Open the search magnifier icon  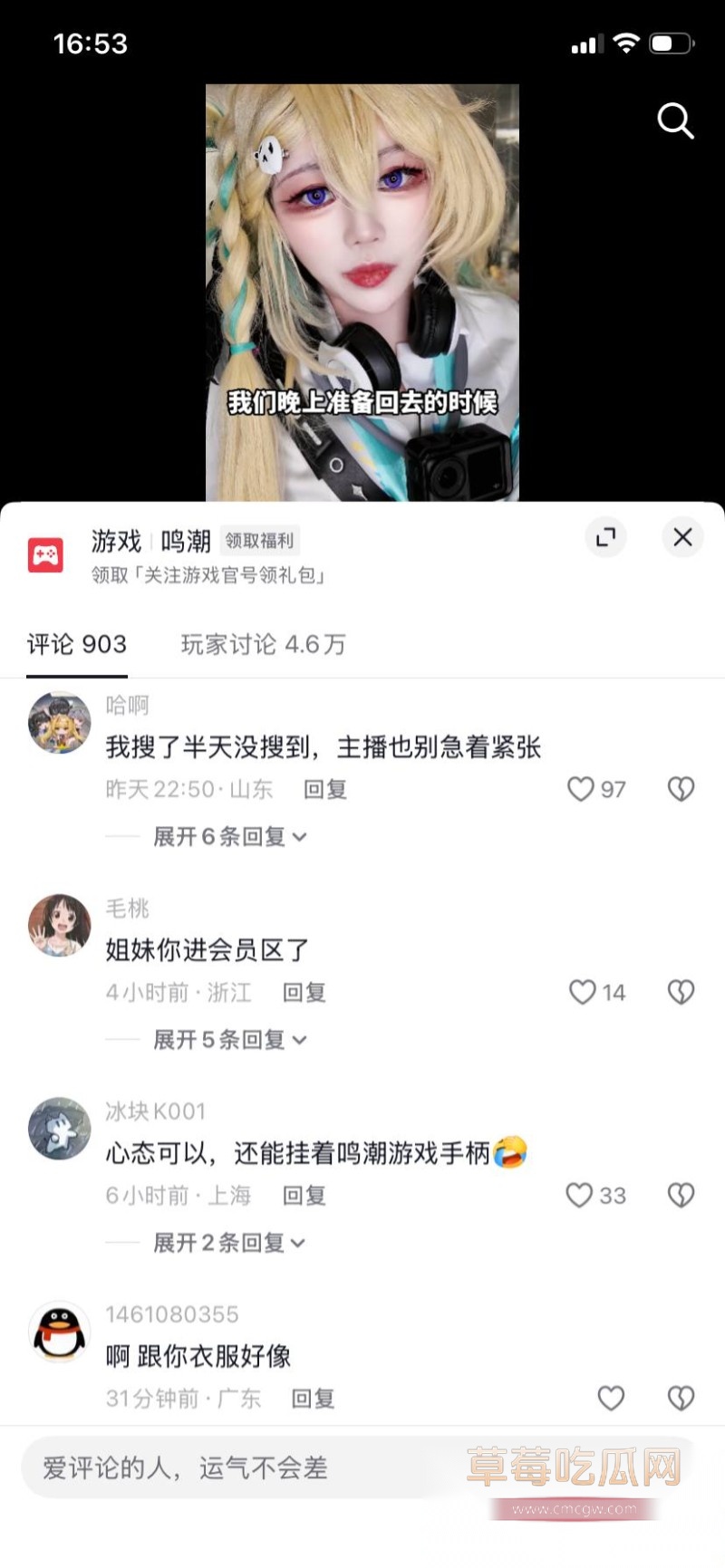click(675, 120)
